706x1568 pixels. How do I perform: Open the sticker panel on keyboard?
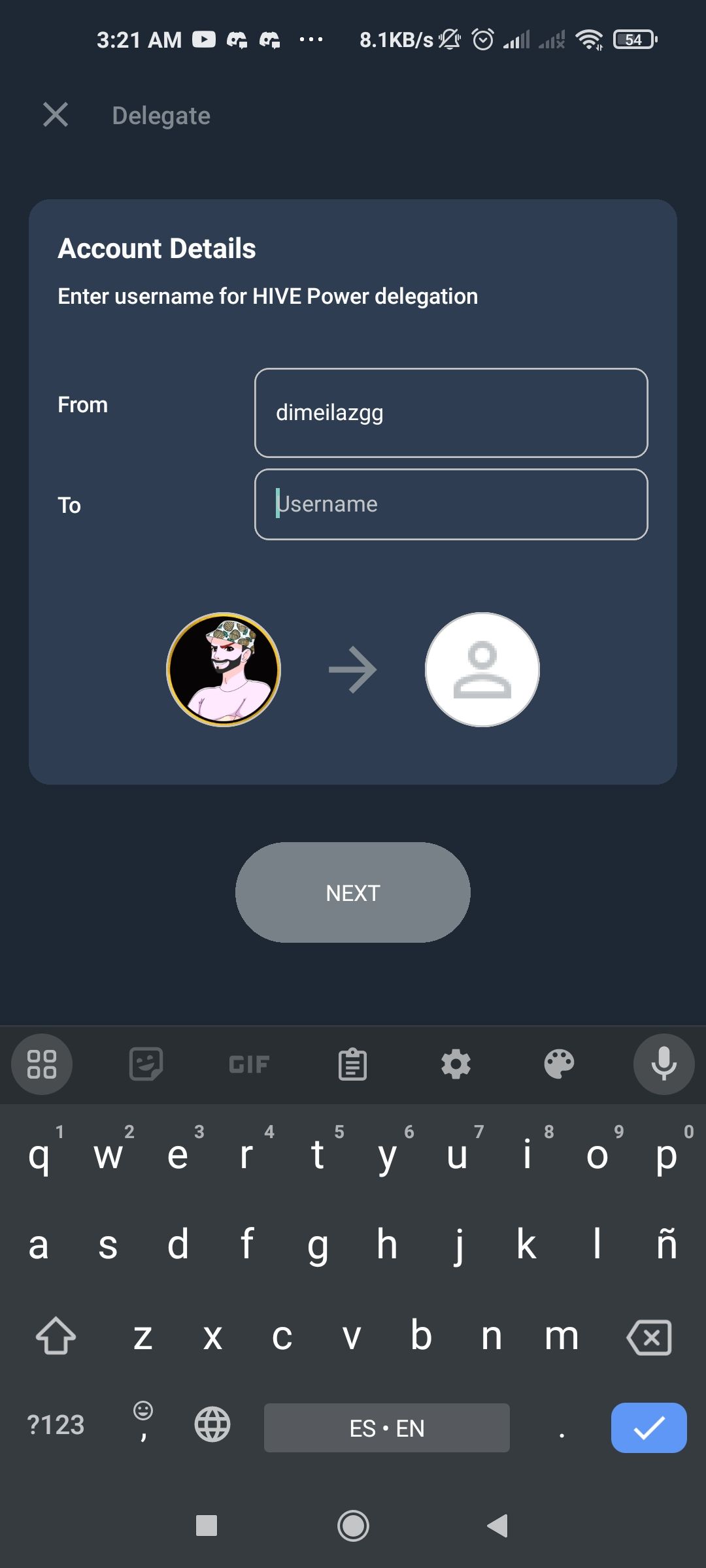coord(146,1064)
